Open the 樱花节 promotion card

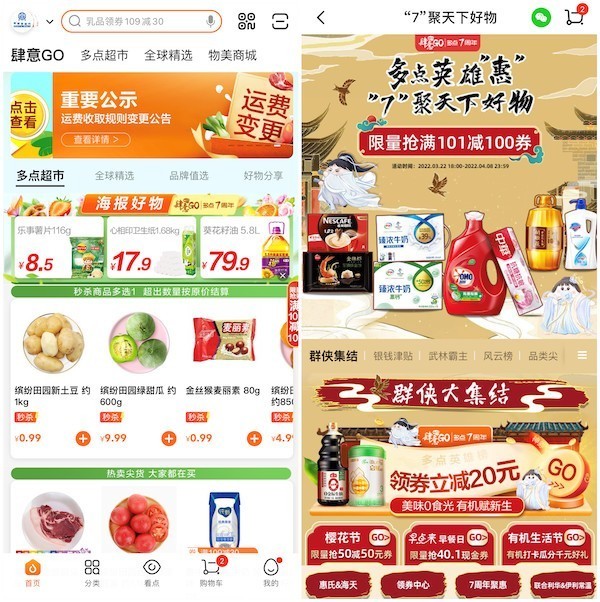(x=350, y=544)
